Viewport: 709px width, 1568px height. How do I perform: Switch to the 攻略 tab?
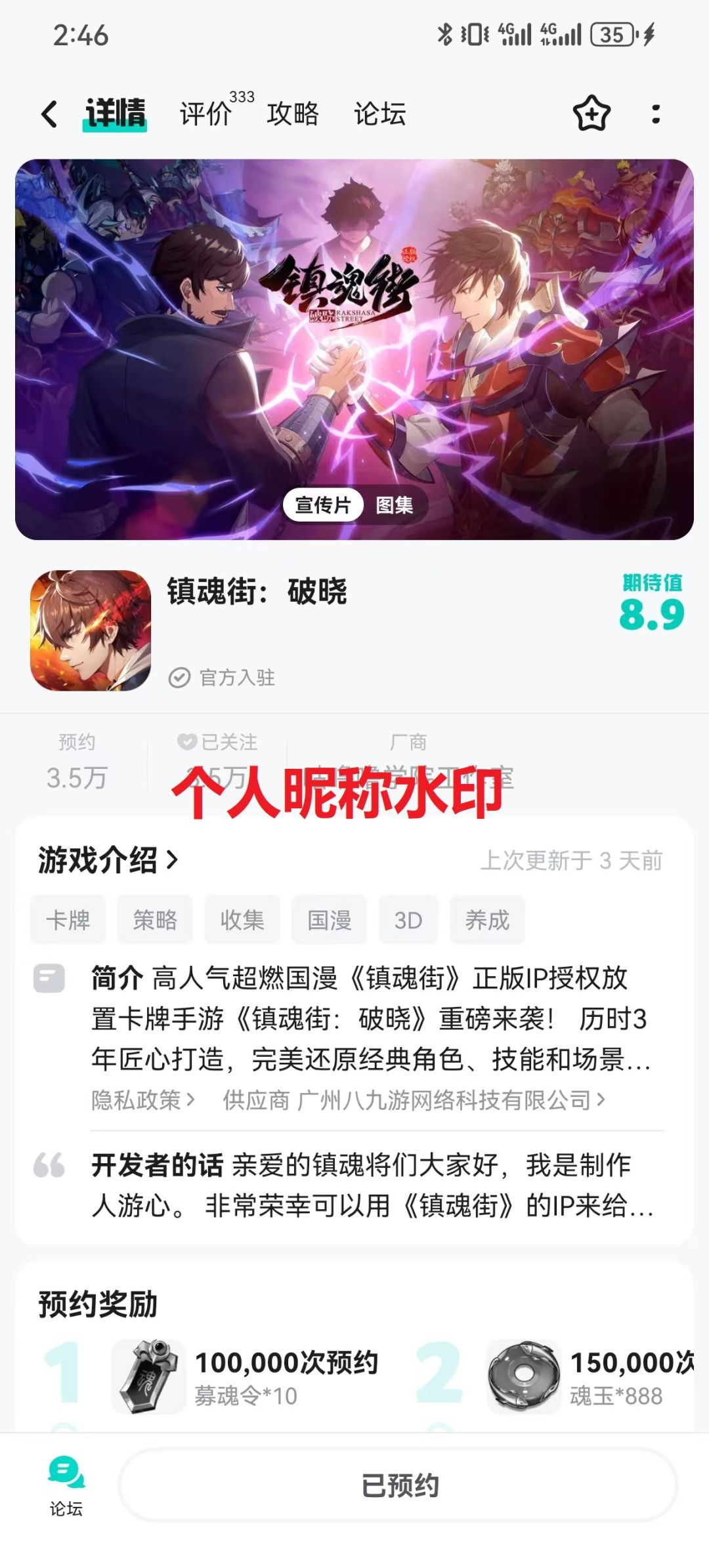(291, 113)
